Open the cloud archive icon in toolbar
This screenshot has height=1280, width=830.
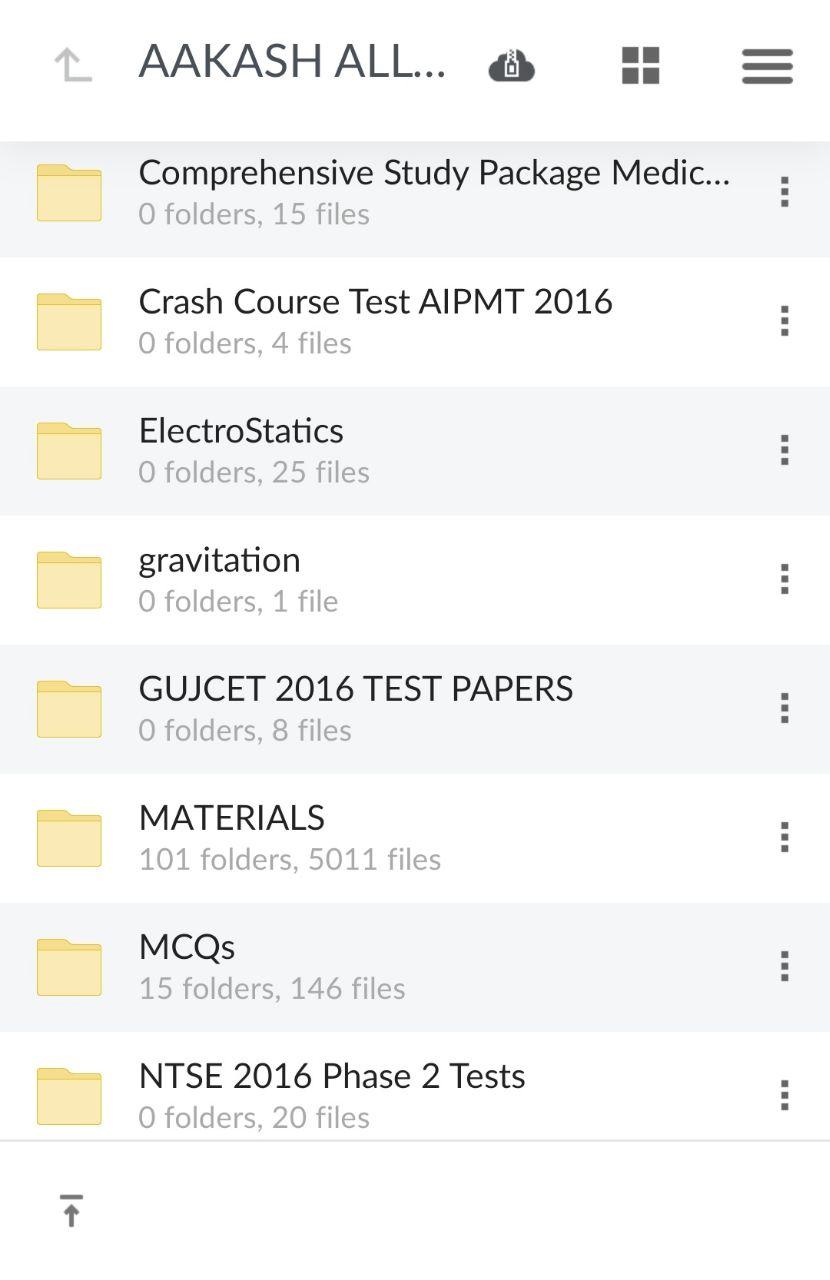511,65
